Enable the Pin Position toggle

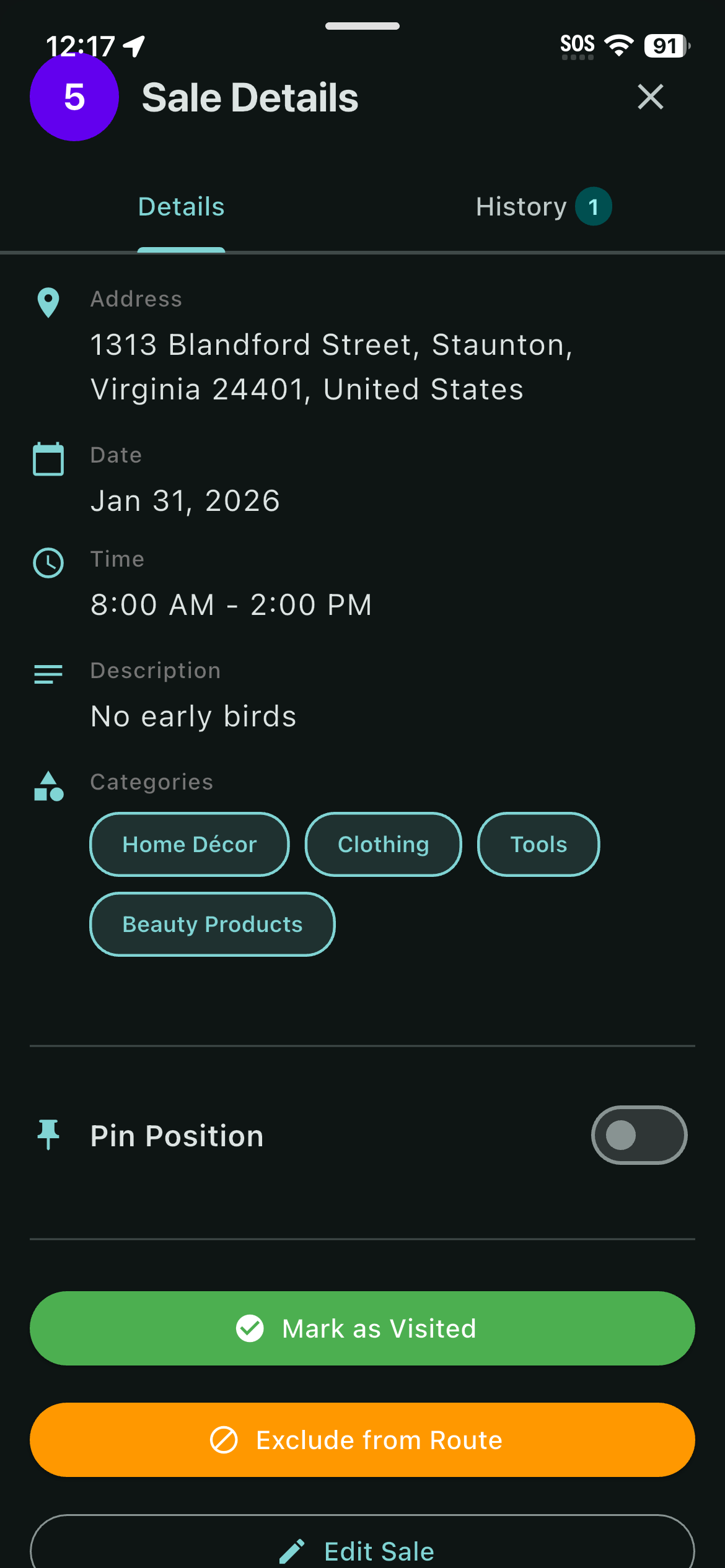point(639,1135)
